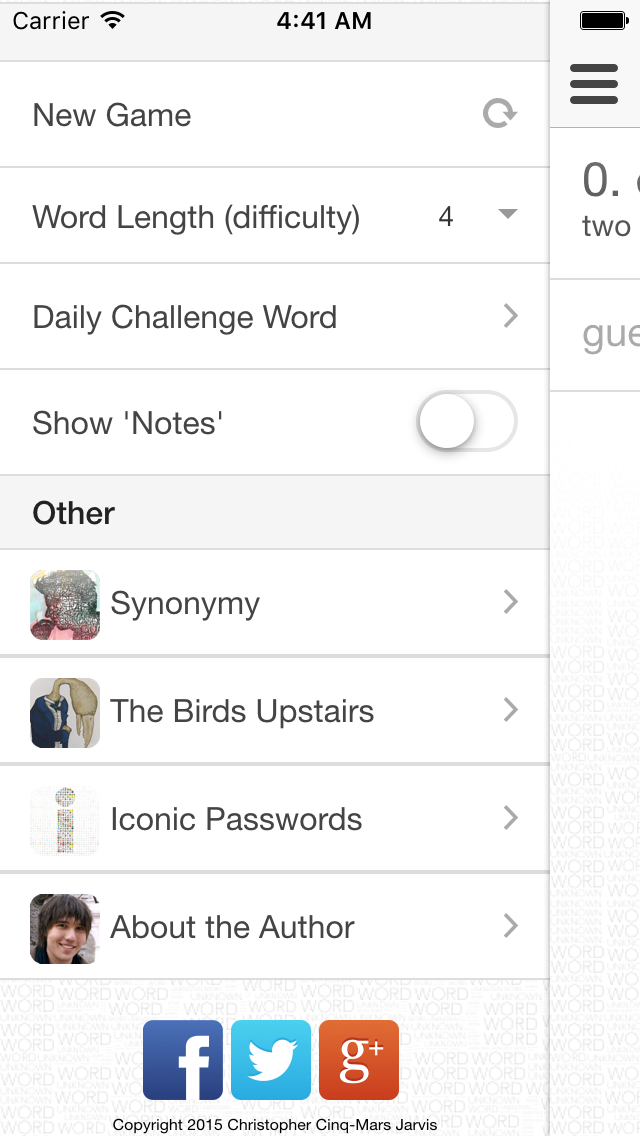Viewport: 640px width, 1136px height.
Task: Open Iconic Passwords row
Action: click(275, 819)
